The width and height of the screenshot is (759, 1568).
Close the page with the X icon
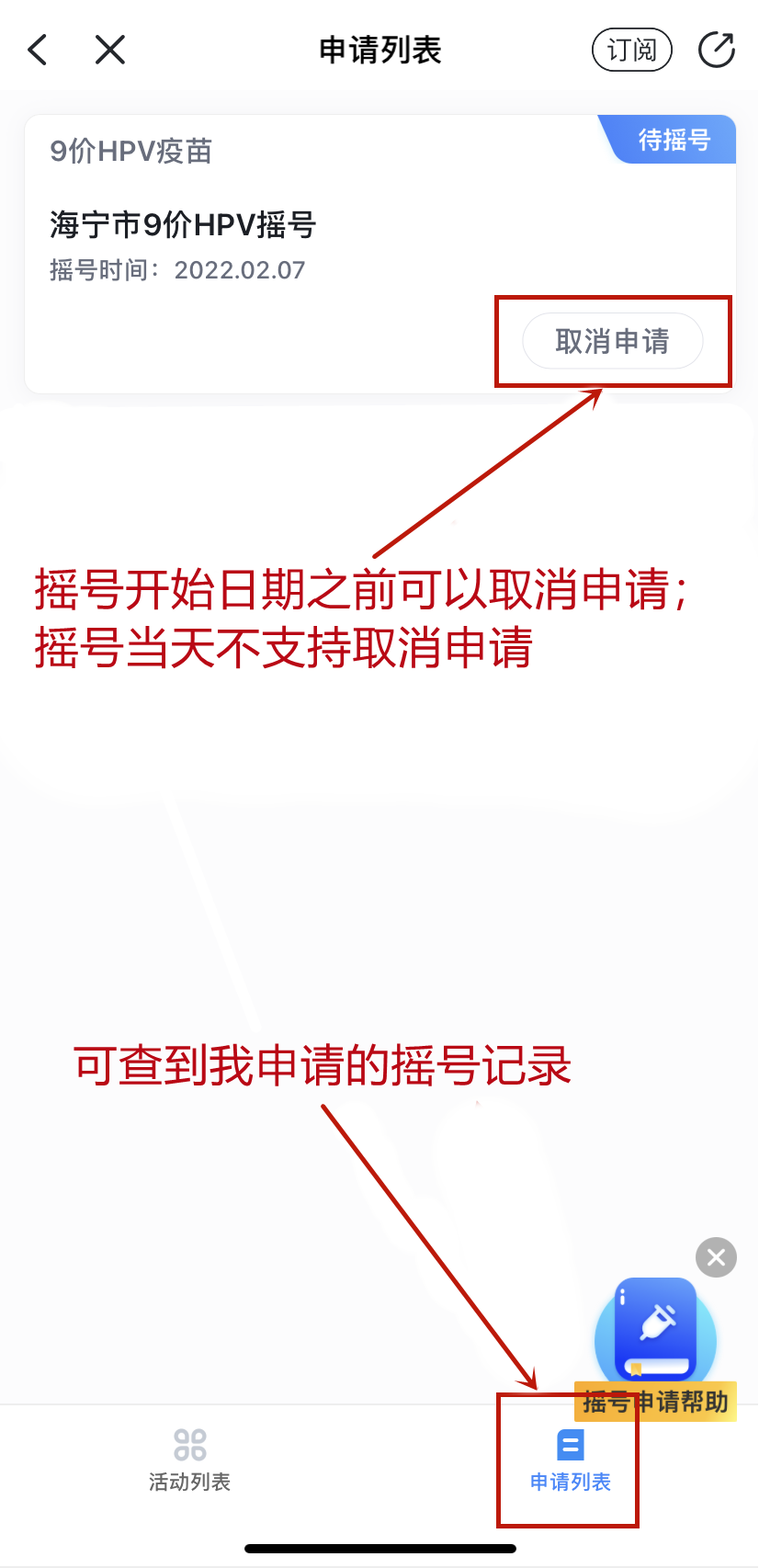[110, 50]
